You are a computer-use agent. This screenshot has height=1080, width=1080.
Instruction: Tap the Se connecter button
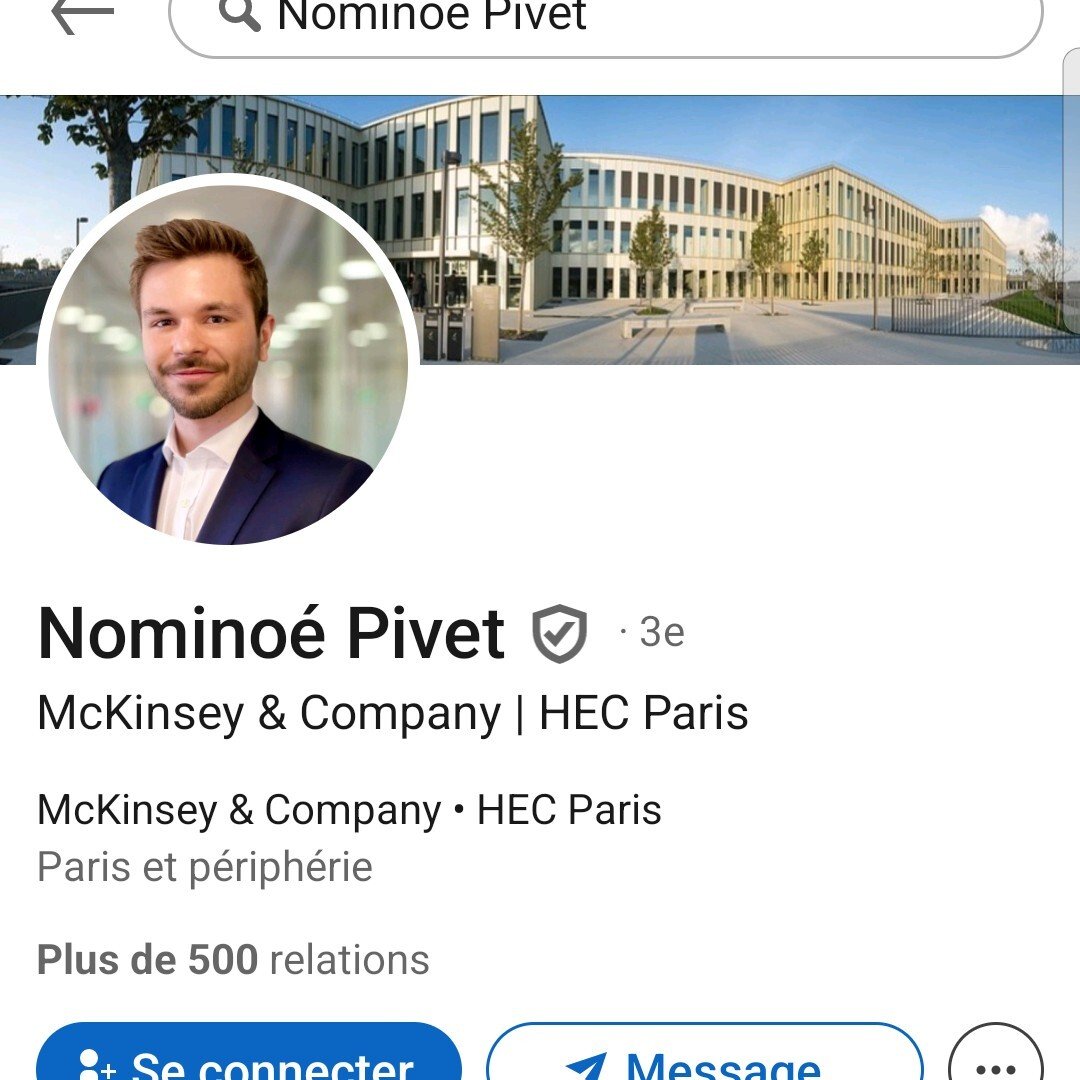(249, 1058)
